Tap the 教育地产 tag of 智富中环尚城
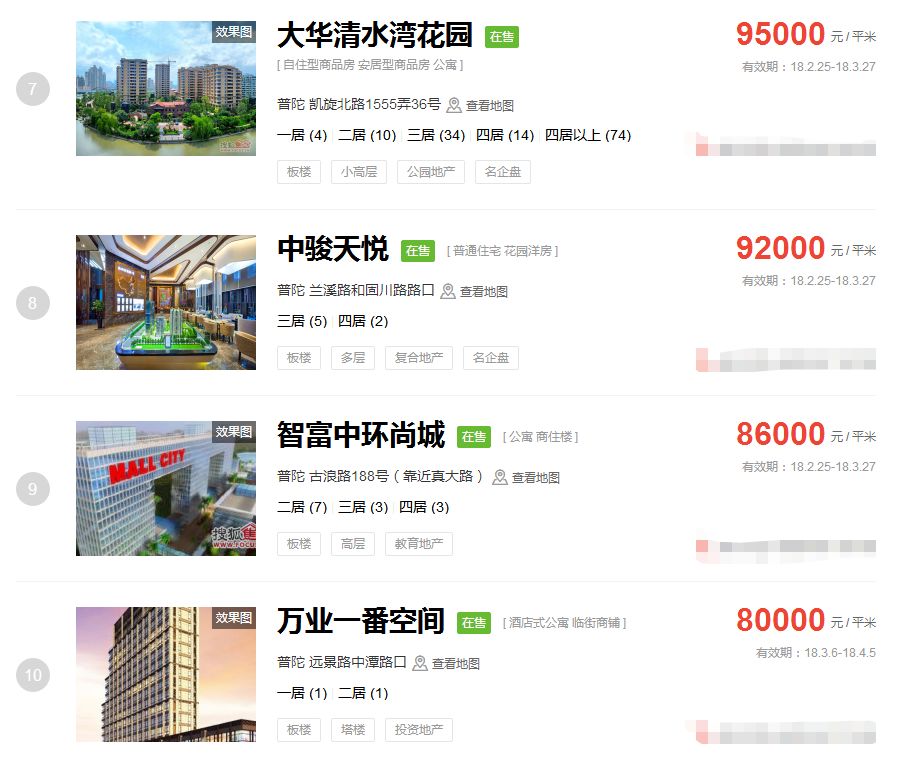910x758 pixels. [x=418, y=544]
